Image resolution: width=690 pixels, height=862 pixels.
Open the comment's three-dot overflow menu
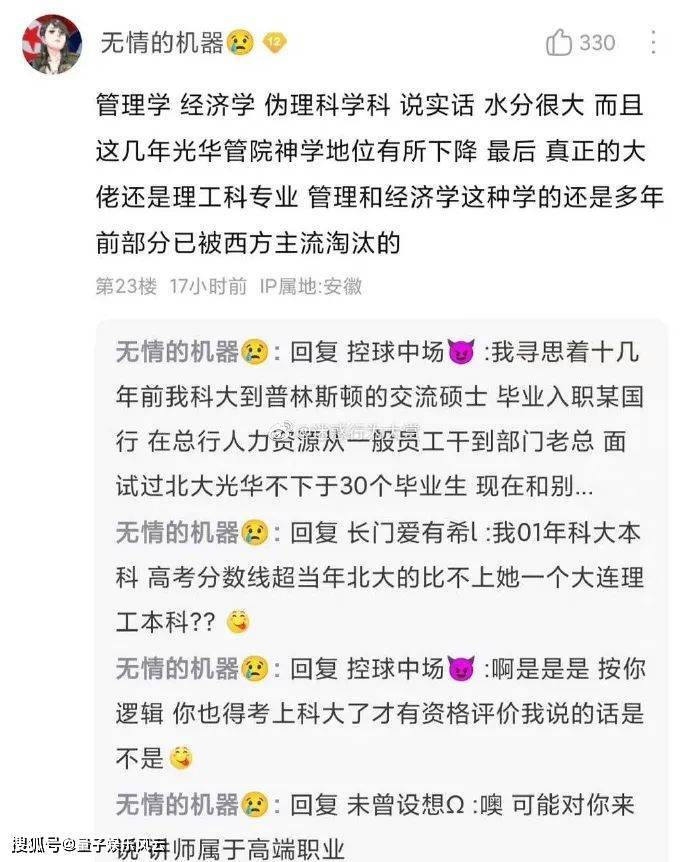click(653, 42)
